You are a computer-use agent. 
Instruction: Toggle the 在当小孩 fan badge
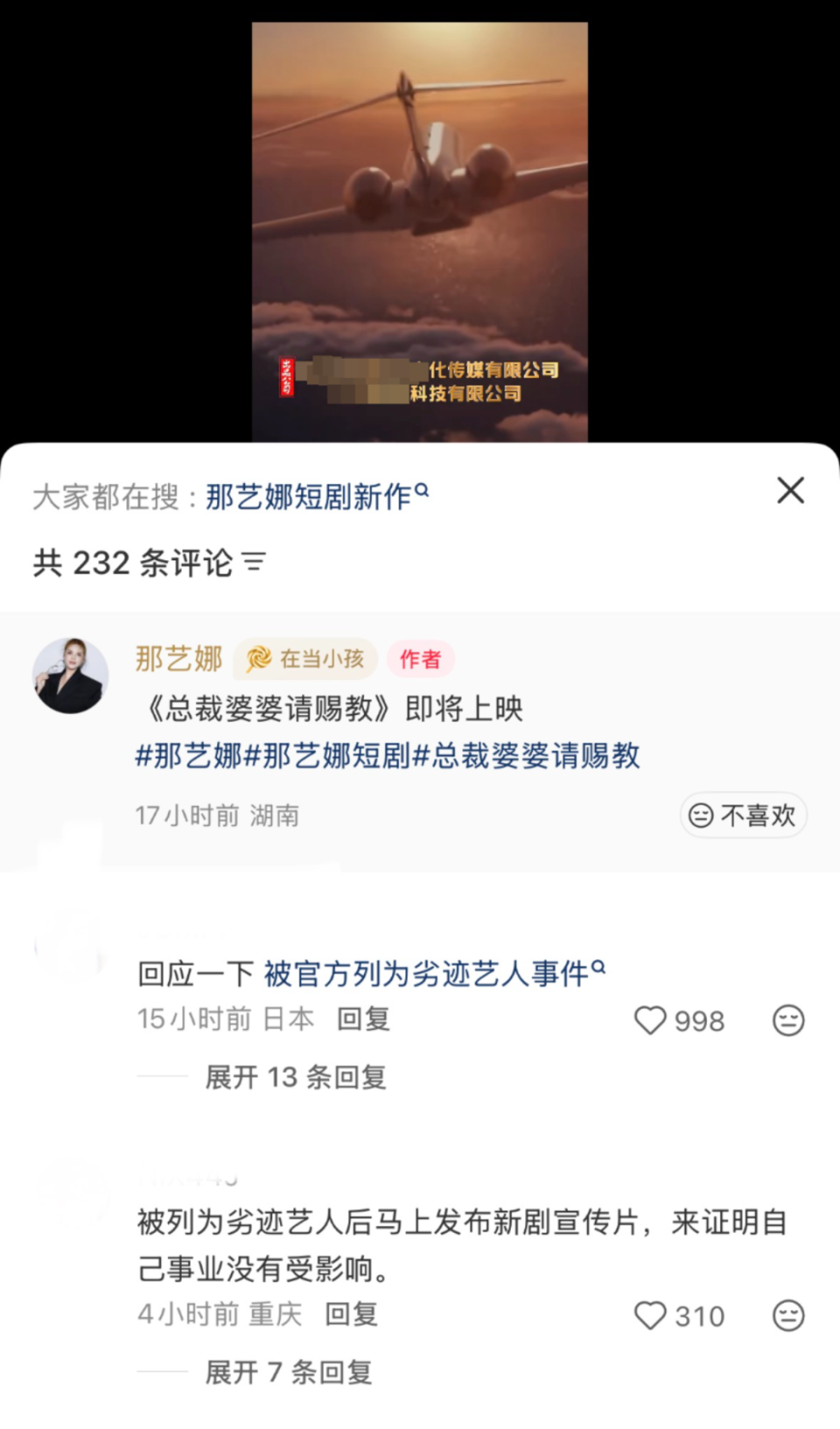[305, 658]
